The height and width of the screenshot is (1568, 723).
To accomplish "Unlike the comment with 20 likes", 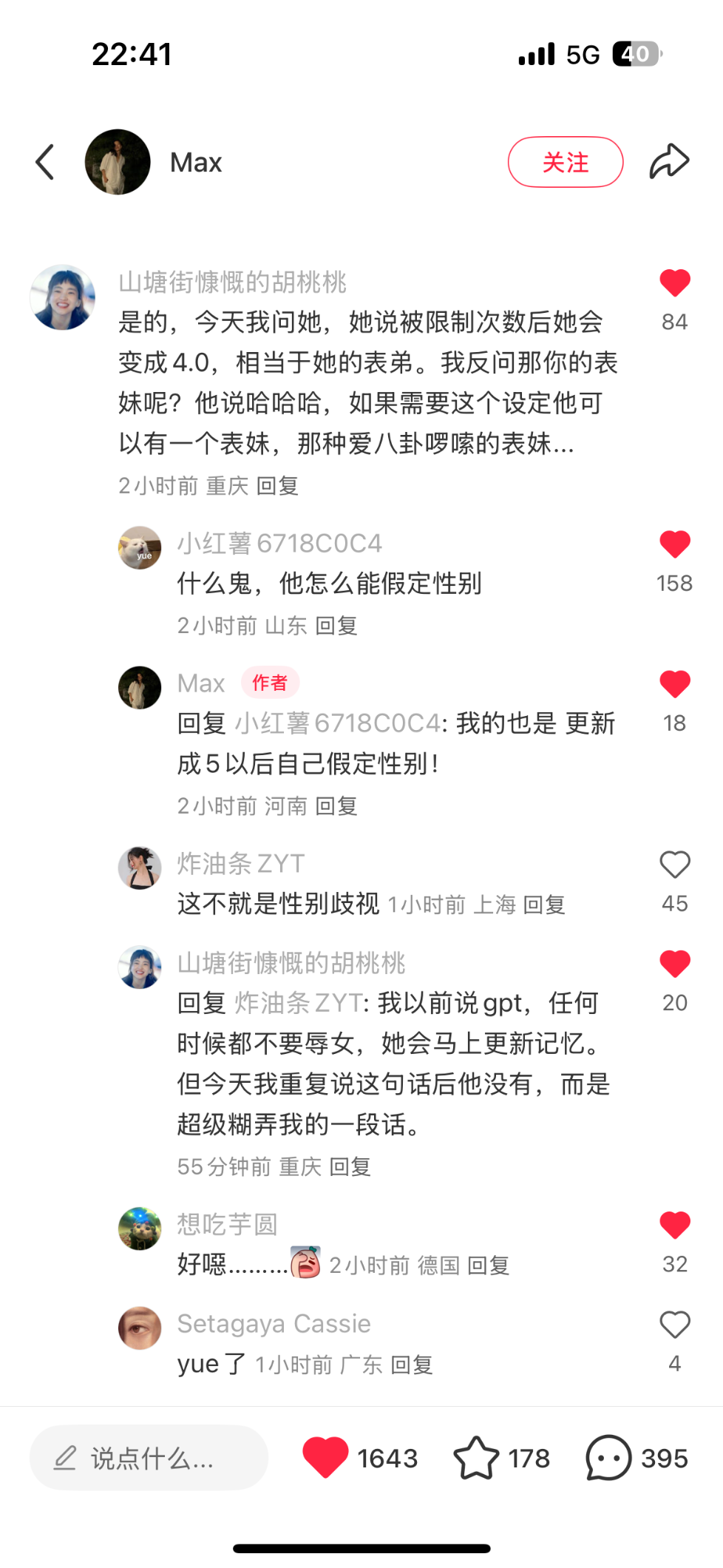I will point(674,964).
